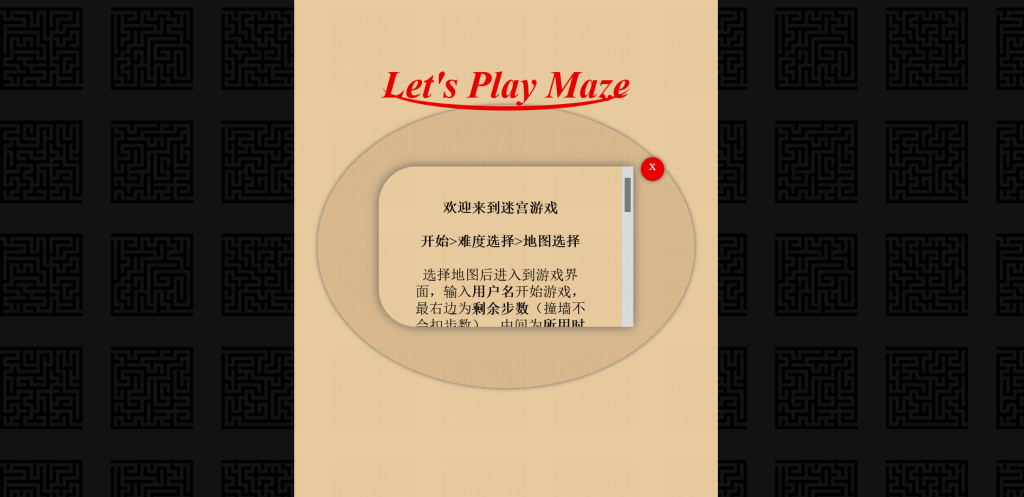1024x497 pixels.
Task: Click the instructions scrollbar thumb
Action: coord(628,195)
